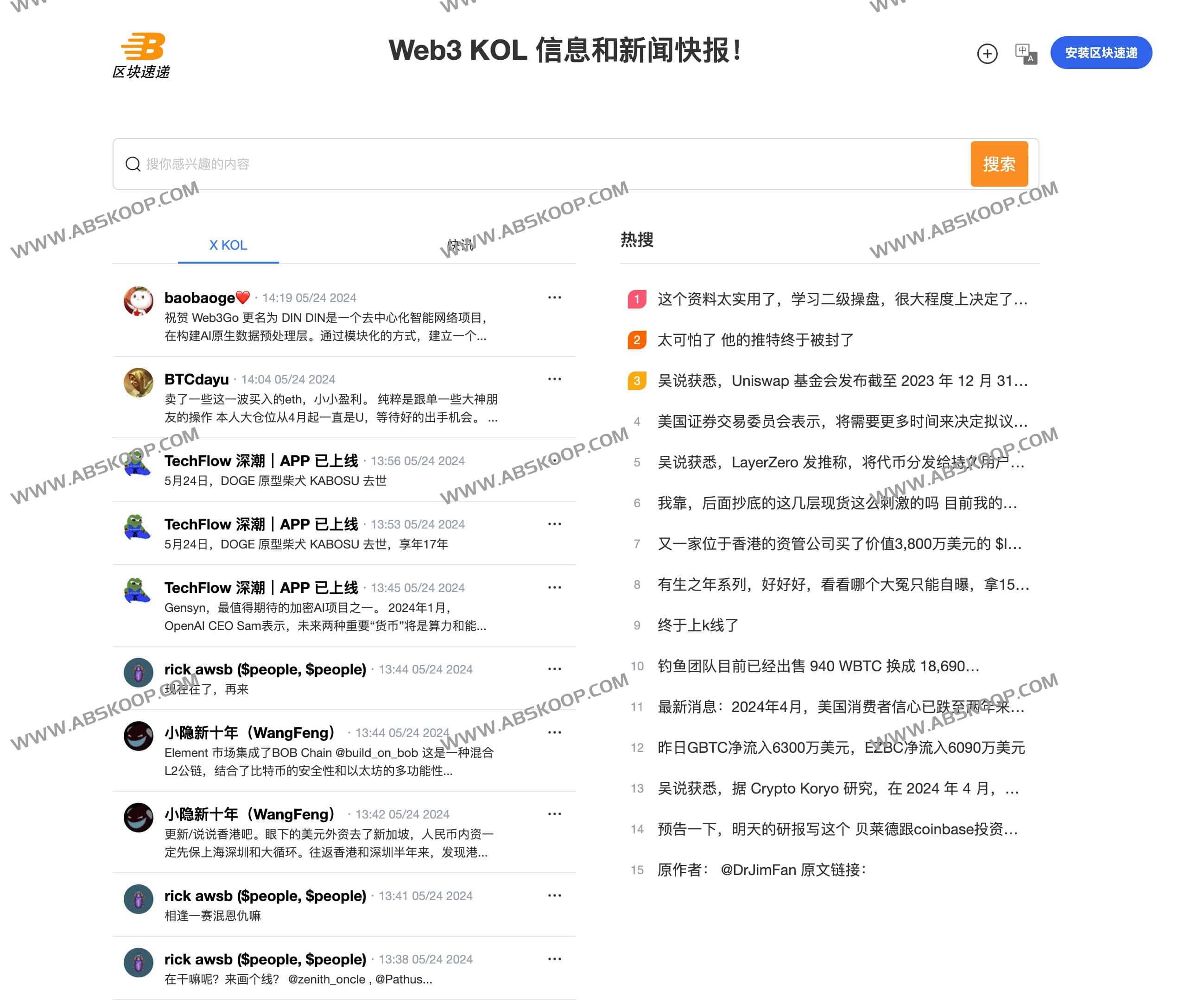The height and width of the screenshot is (1008, 1178).
Task: Open more options on rick awsb's 13:38 post
Action: (x=554, y=958)
